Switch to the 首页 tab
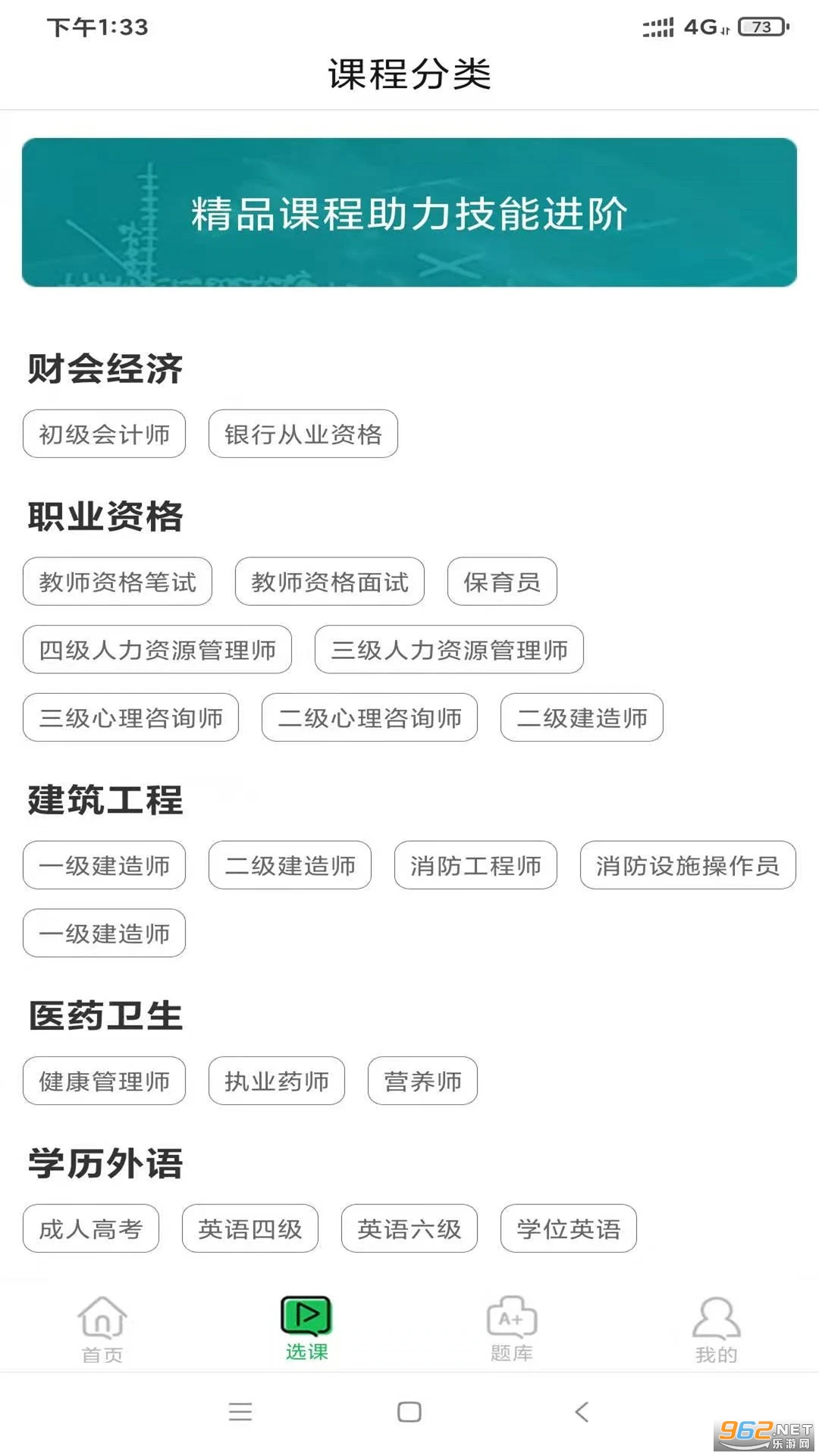 102,1329
